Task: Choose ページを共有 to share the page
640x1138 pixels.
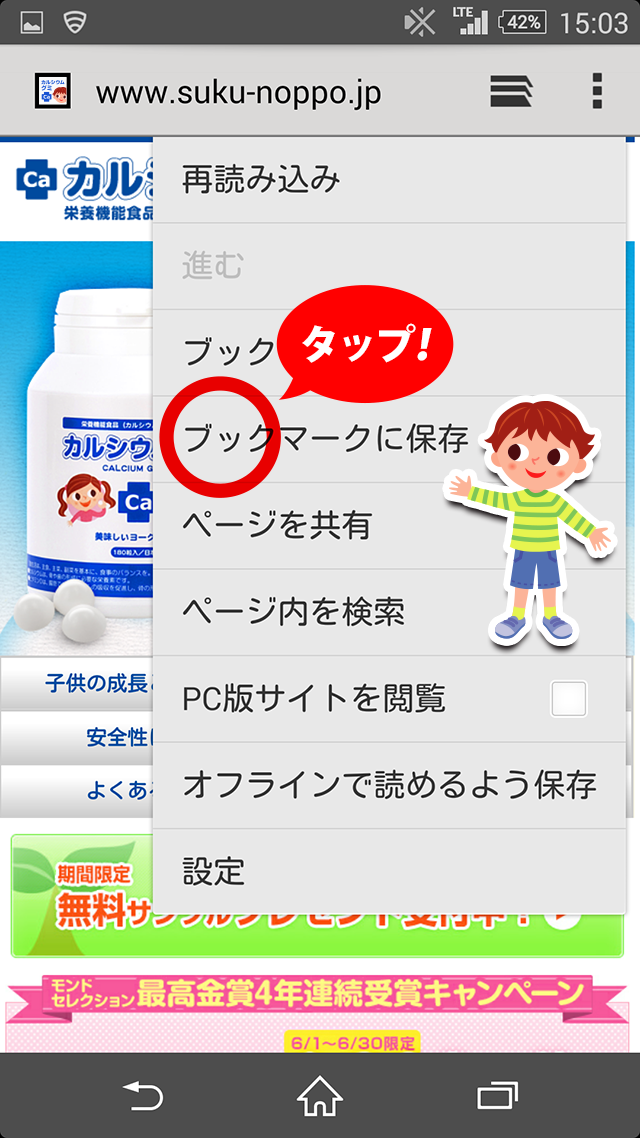Action: click(276, 525)
